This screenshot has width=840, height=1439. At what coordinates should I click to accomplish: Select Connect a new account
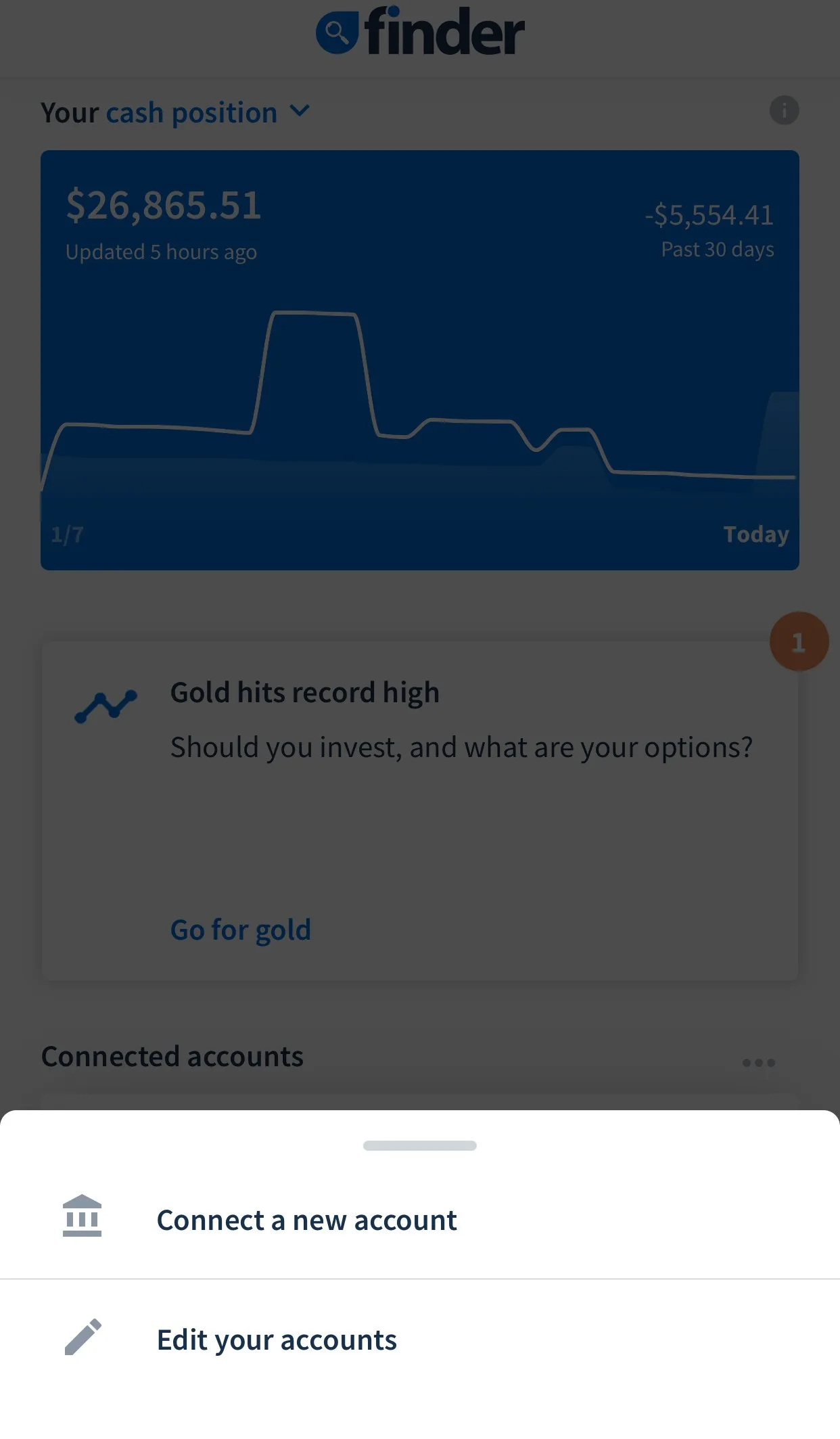point(306,1220)
